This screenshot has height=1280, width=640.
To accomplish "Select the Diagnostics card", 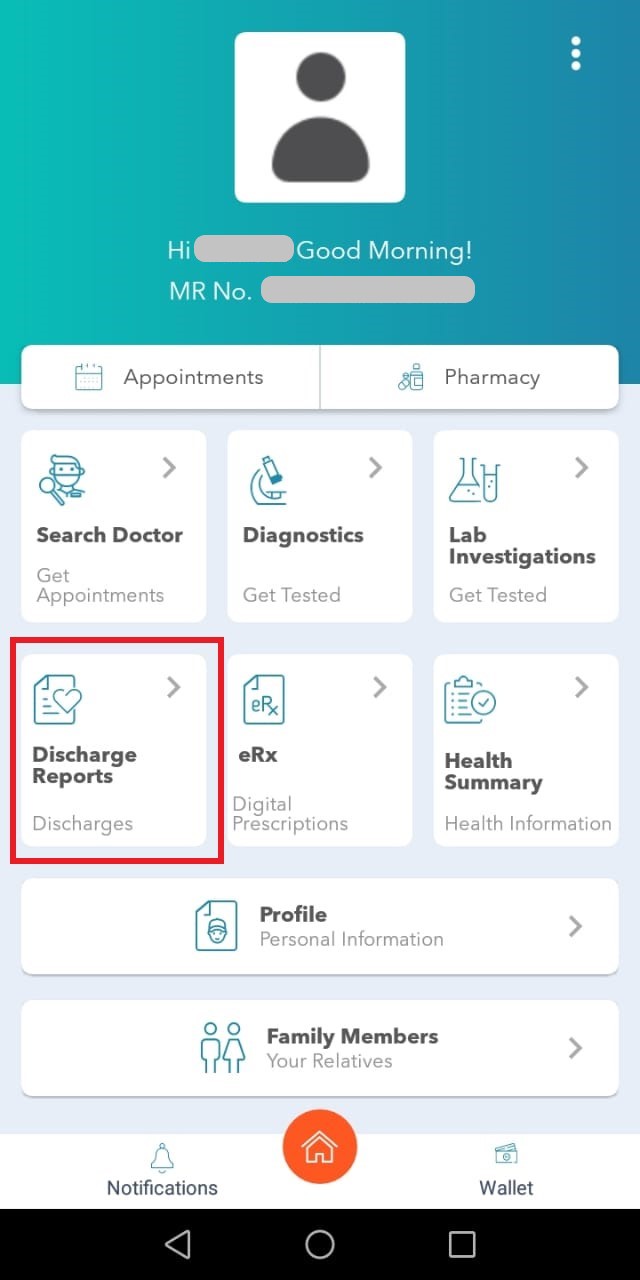I will [319, 526].
